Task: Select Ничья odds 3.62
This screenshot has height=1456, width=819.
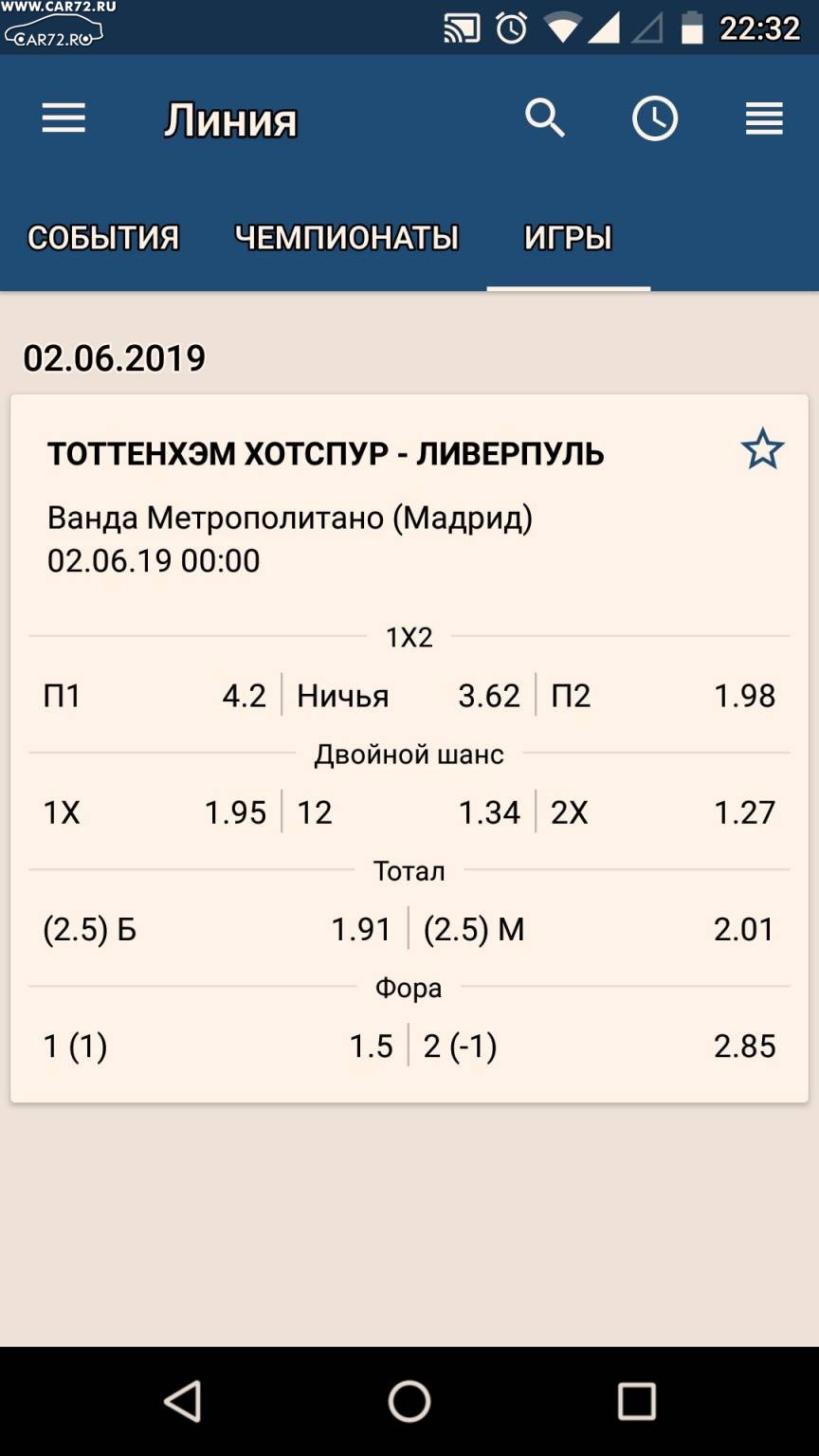Action: 409,696
